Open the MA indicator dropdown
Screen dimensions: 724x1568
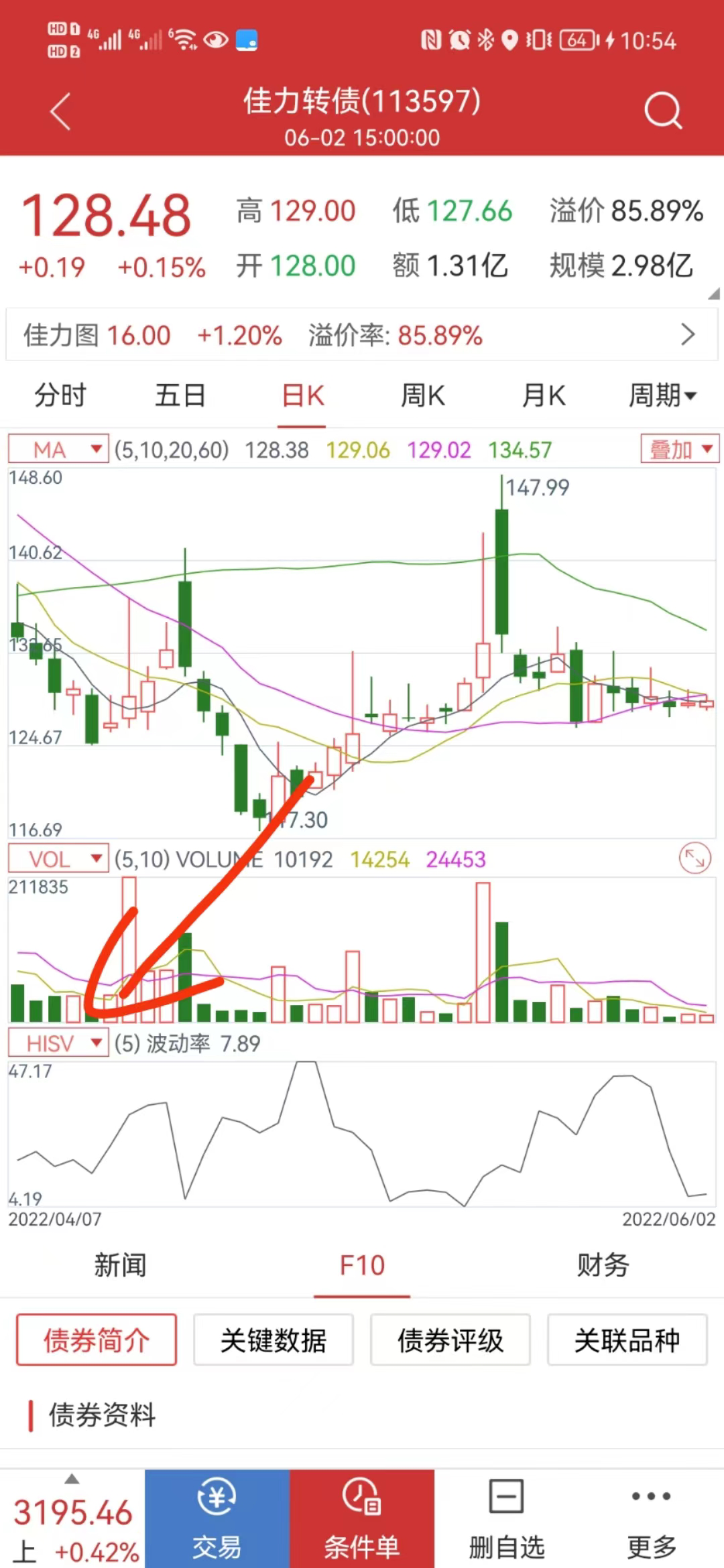click(x=58, y=450)
